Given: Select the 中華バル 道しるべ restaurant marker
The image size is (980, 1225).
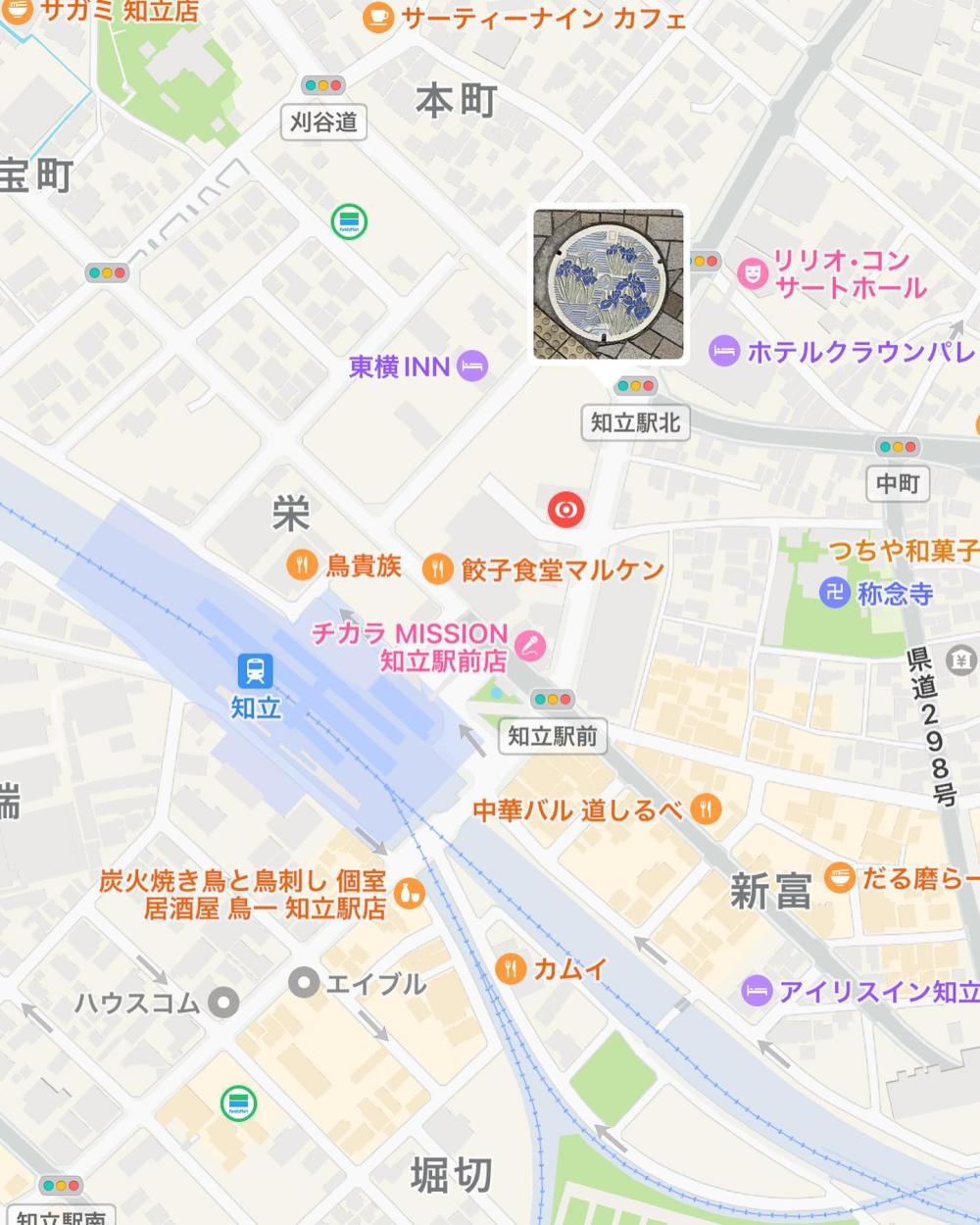Looking at the screenshot, I should click(706, 809).
